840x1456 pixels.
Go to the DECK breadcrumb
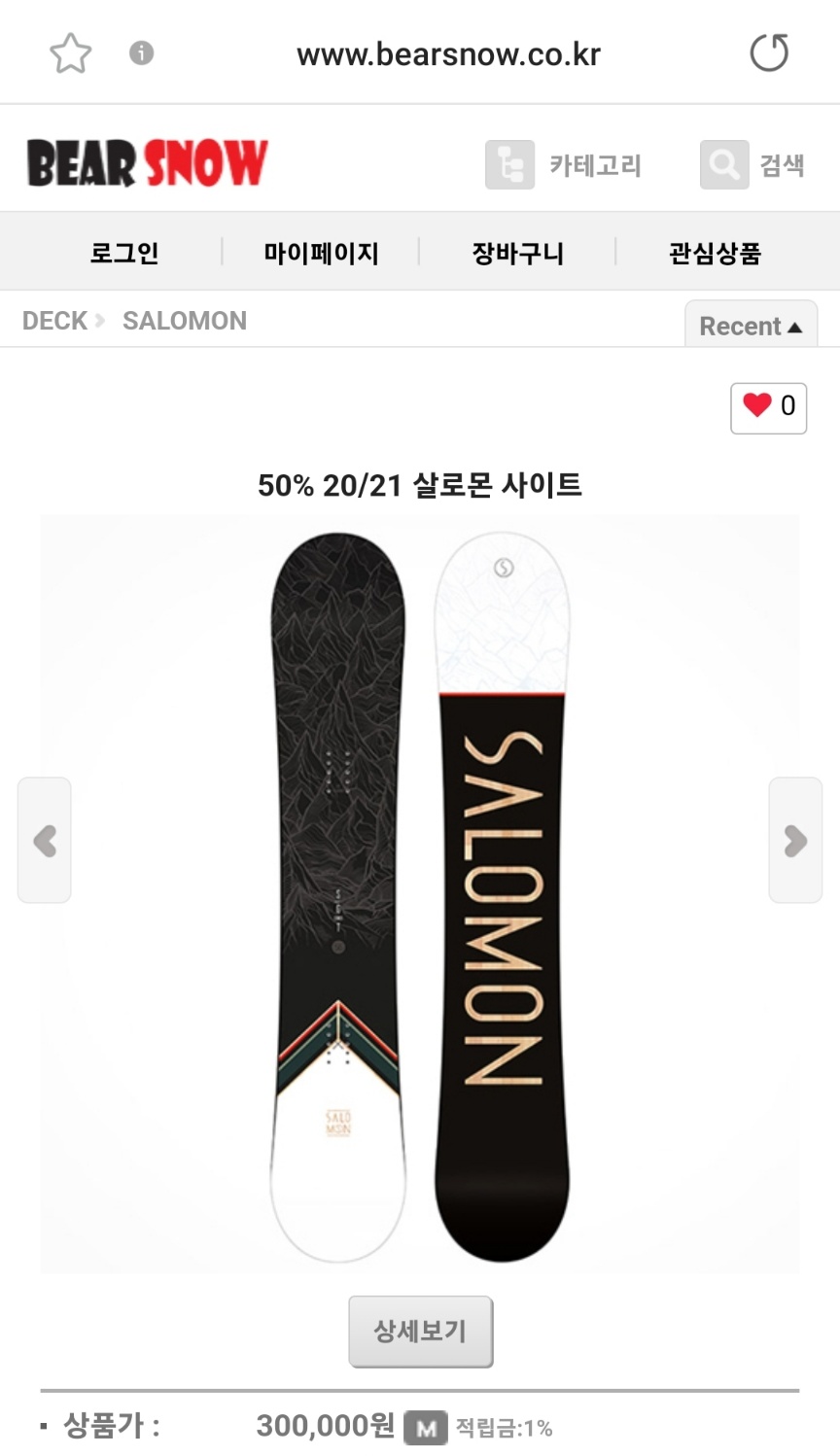54,321
